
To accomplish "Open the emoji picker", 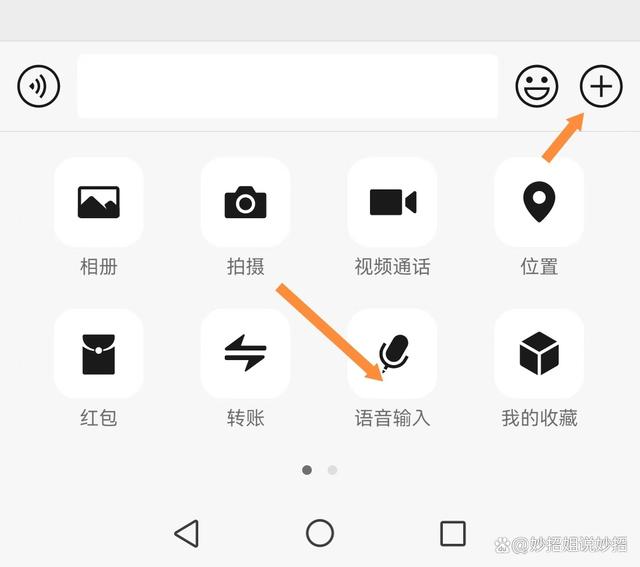I will (x=537, y=87).
